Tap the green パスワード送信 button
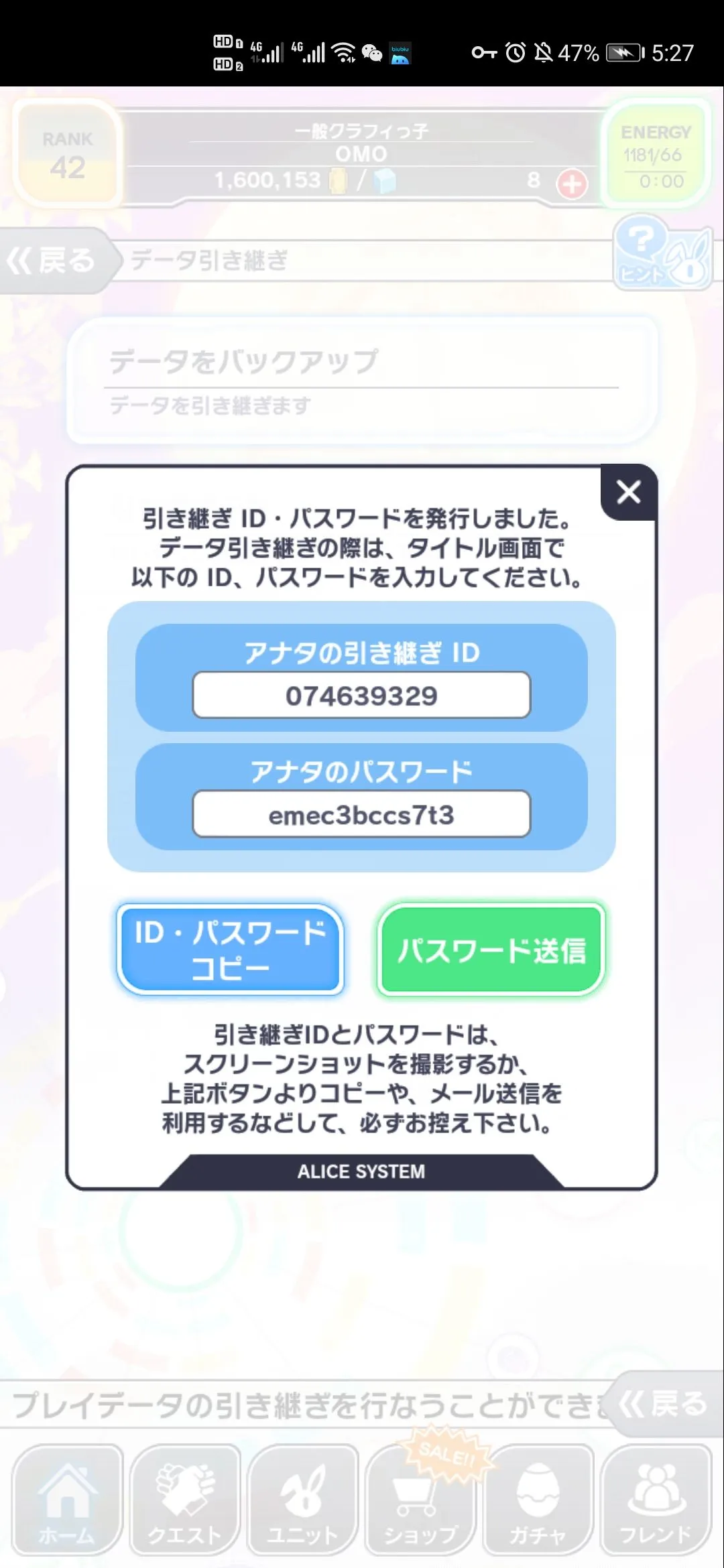 (491, 950)
